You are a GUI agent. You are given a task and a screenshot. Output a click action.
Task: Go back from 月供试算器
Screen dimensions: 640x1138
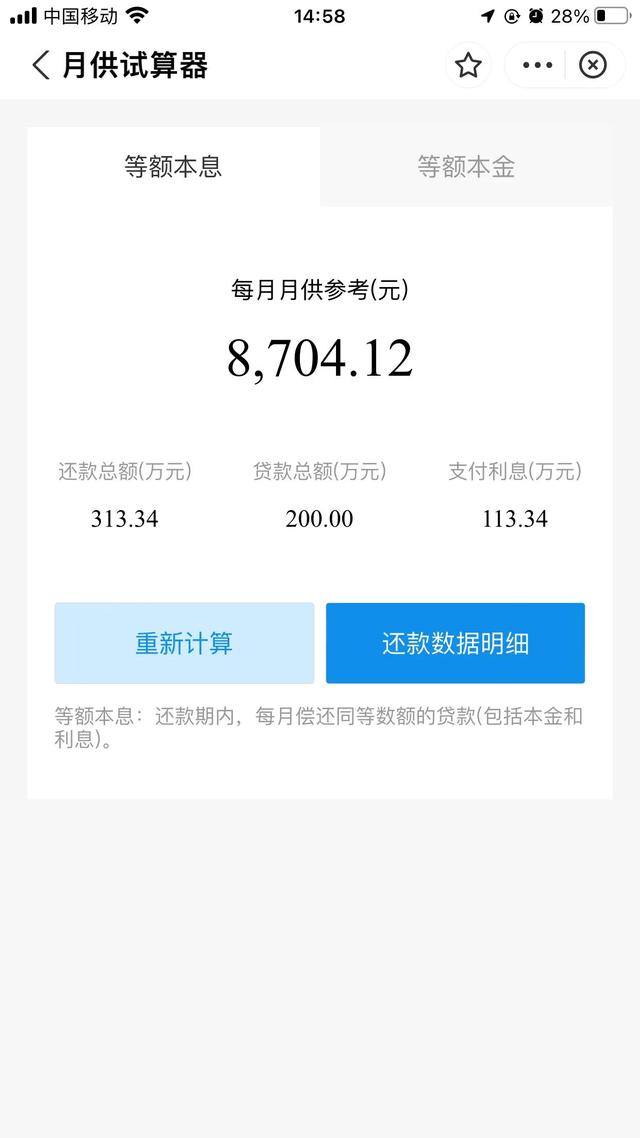pyautogui.click(x=41, y=65)
